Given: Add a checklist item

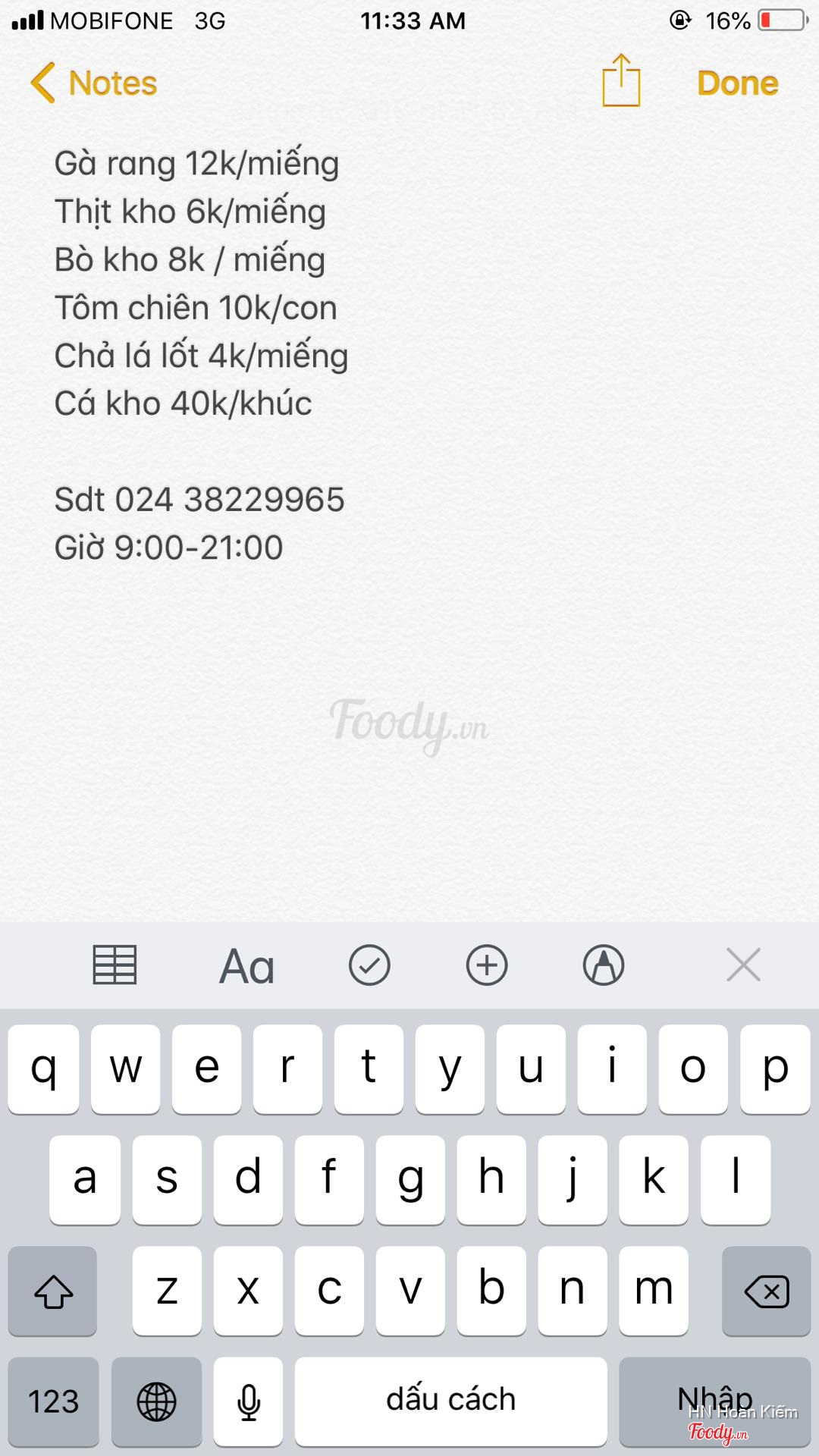Looking at the screenshot, I should pos(369,965).
